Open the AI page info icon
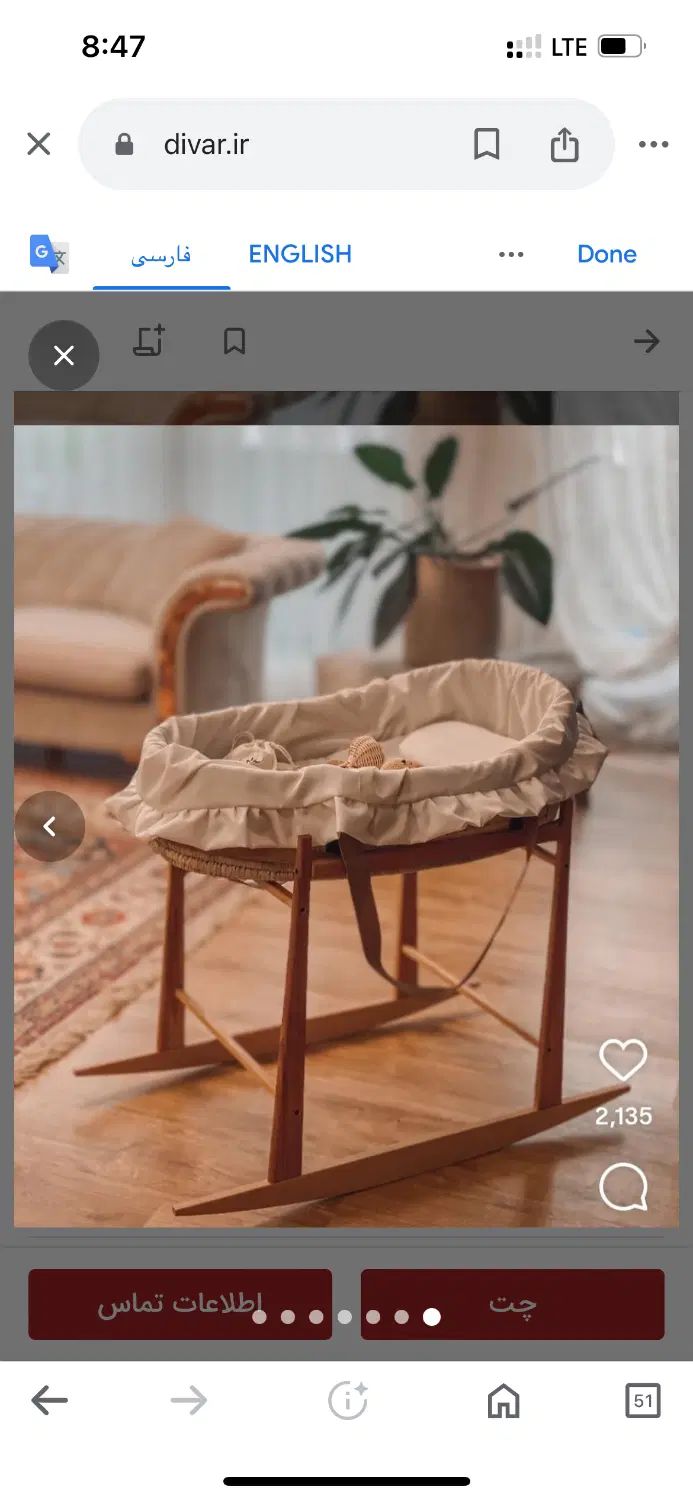 pos(348,1401)
